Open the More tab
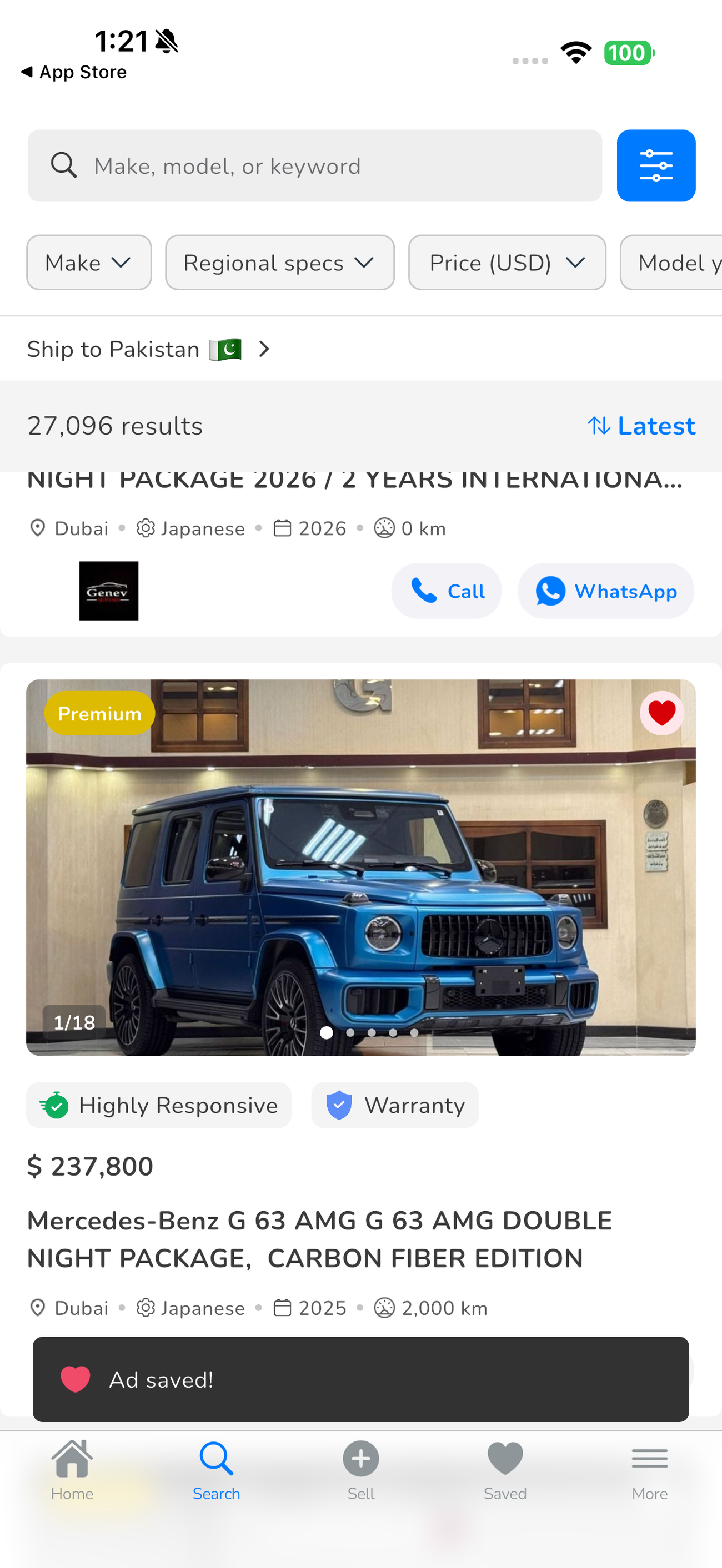 click(649, 1469)
